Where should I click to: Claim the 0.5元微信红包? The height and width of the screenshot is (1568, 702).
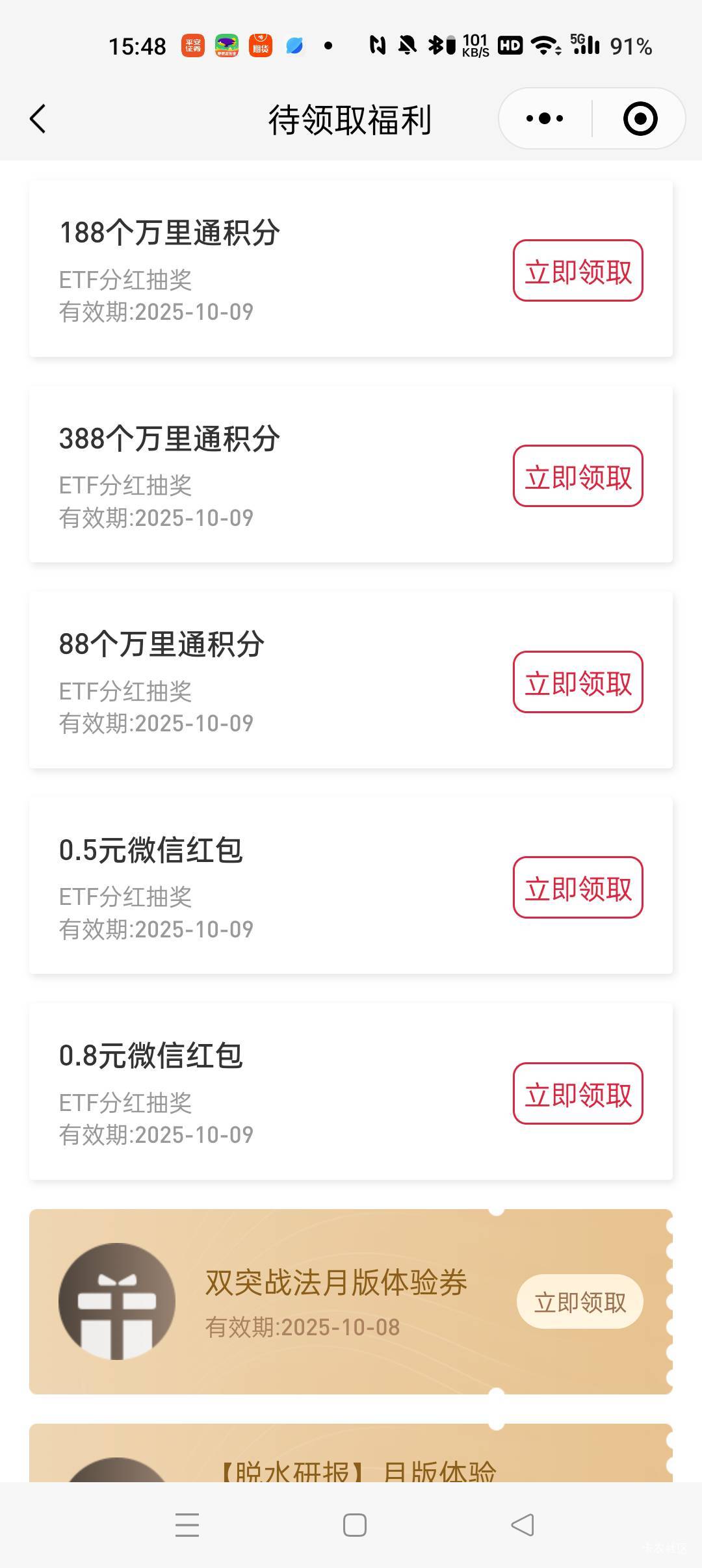[578, 887]
